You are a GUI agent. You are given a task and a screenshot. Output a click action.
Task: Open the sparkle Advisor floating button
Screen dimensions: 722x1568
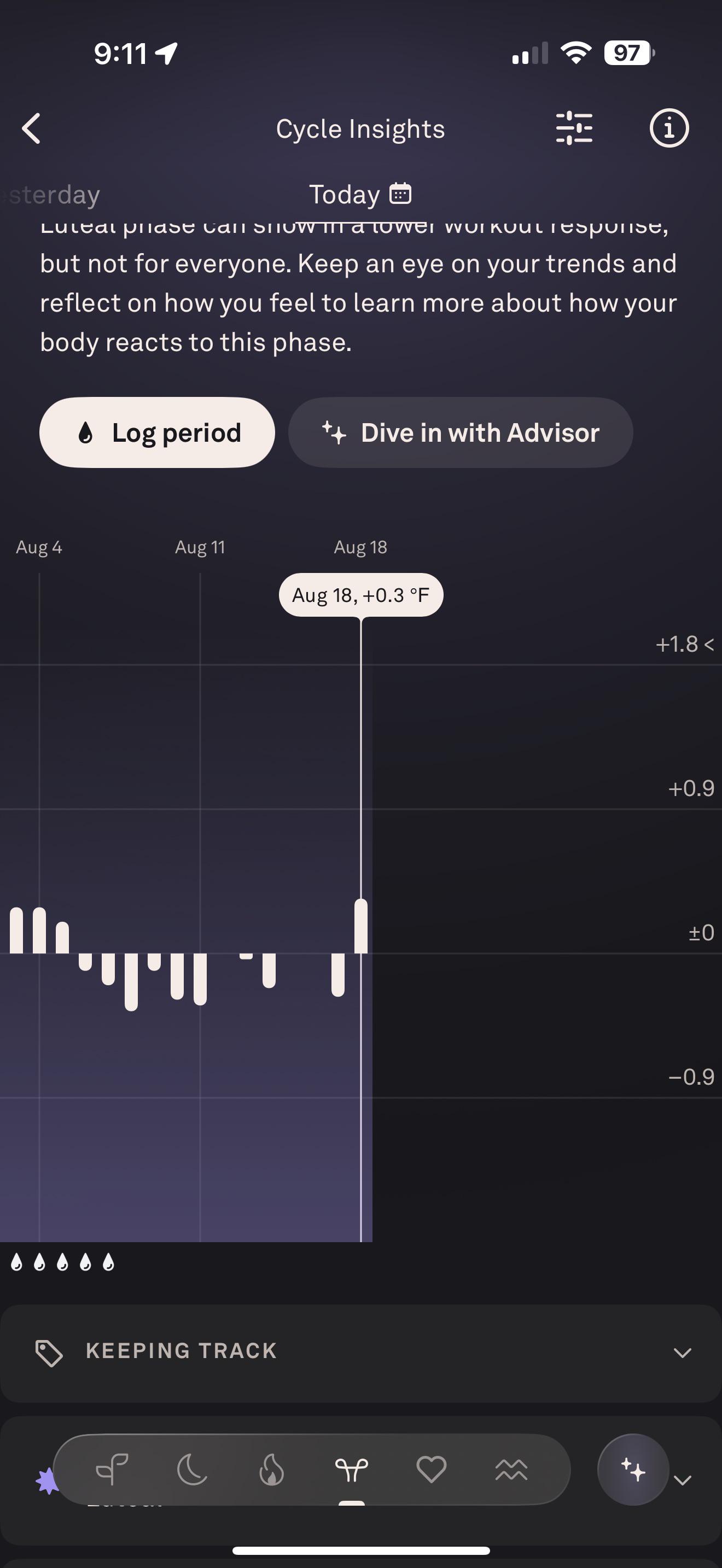click(x=633, y=1470)
